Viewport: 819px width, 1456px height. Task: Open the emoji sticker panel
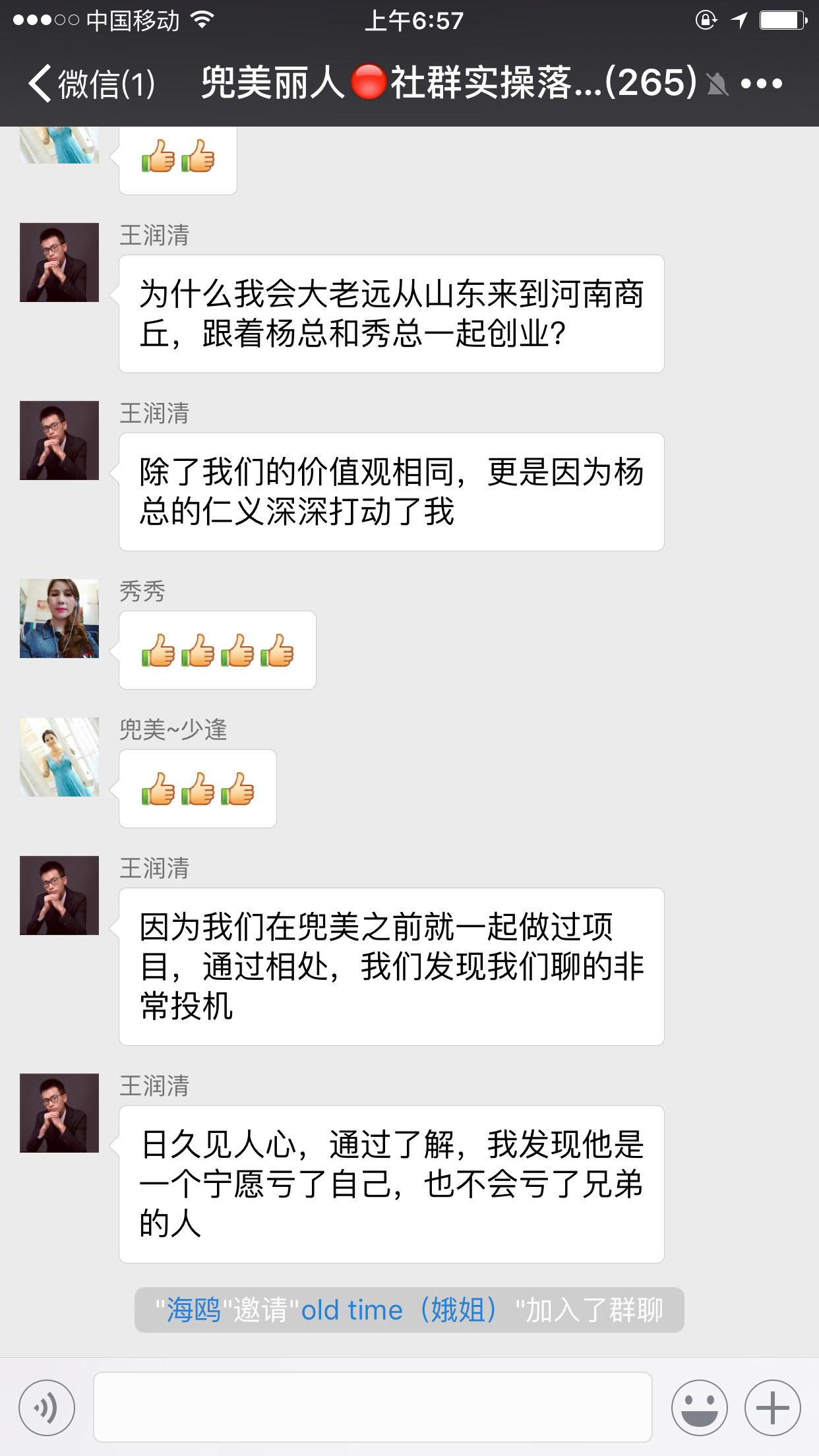click(699, 1408)
